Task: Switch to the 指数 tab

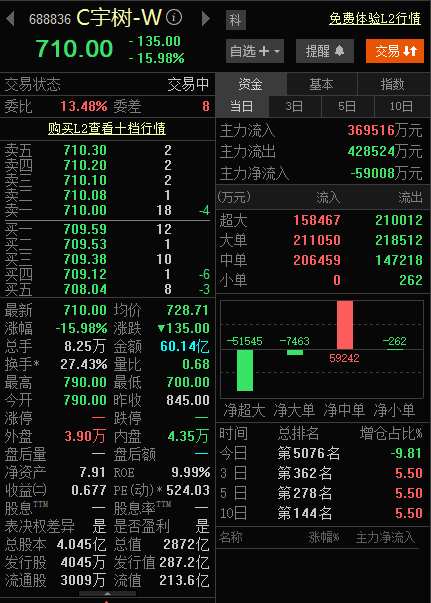Action: [x=393, y=84]
